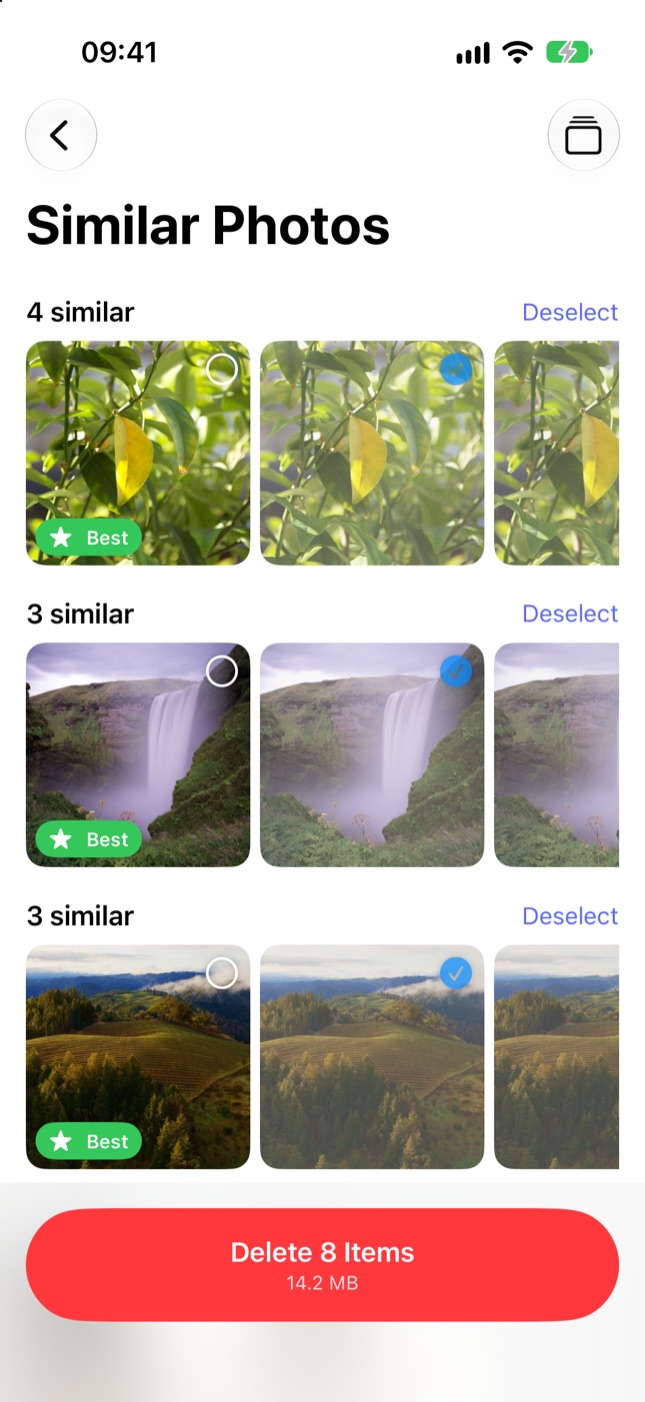Uncheck the second leaf photo
Image resolution: width=645 pixels, height=1402 pixels.
(456, 369)
